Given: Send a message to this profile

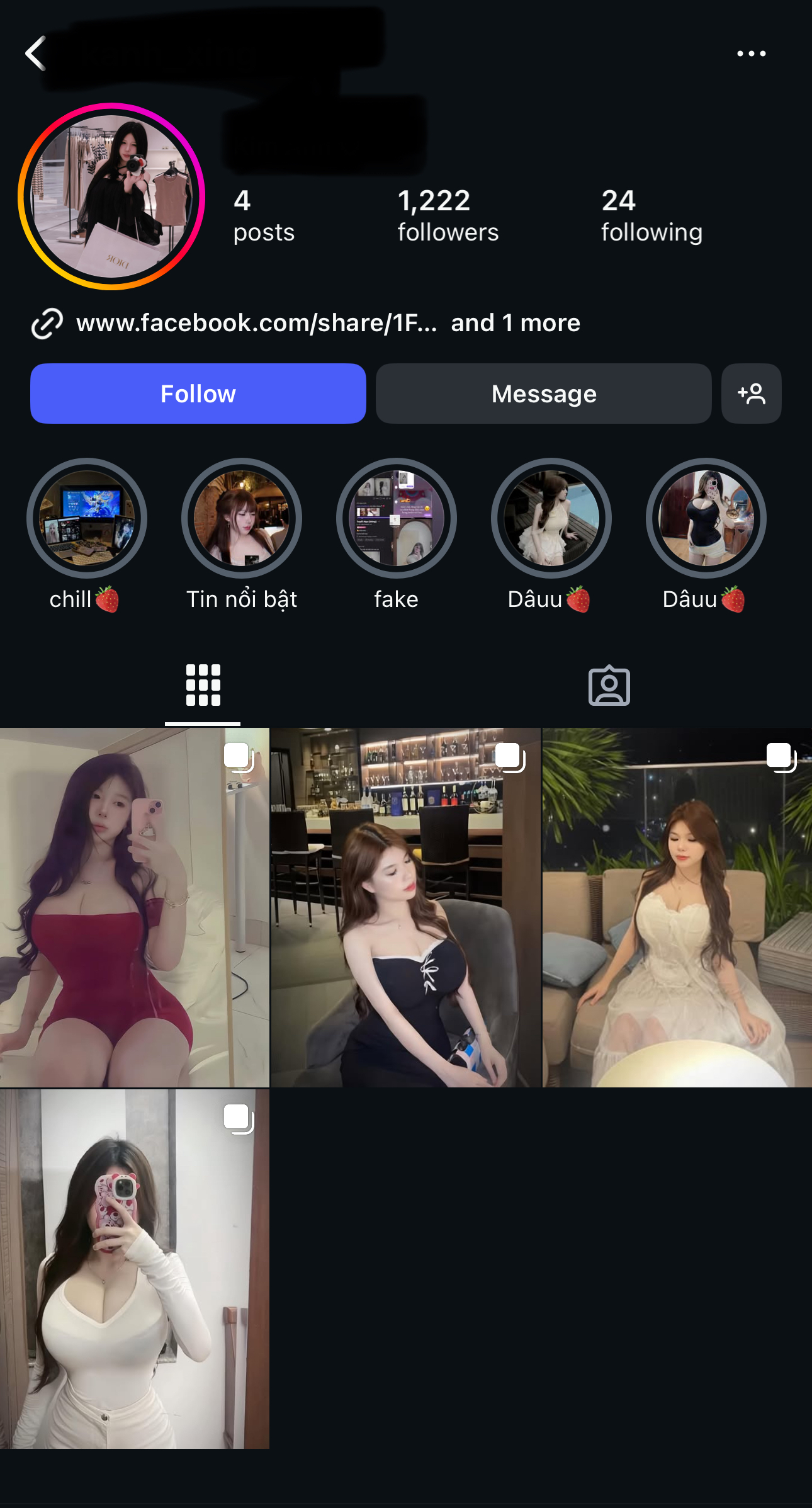Looking at the screenshot, I should tap(543, 394).
